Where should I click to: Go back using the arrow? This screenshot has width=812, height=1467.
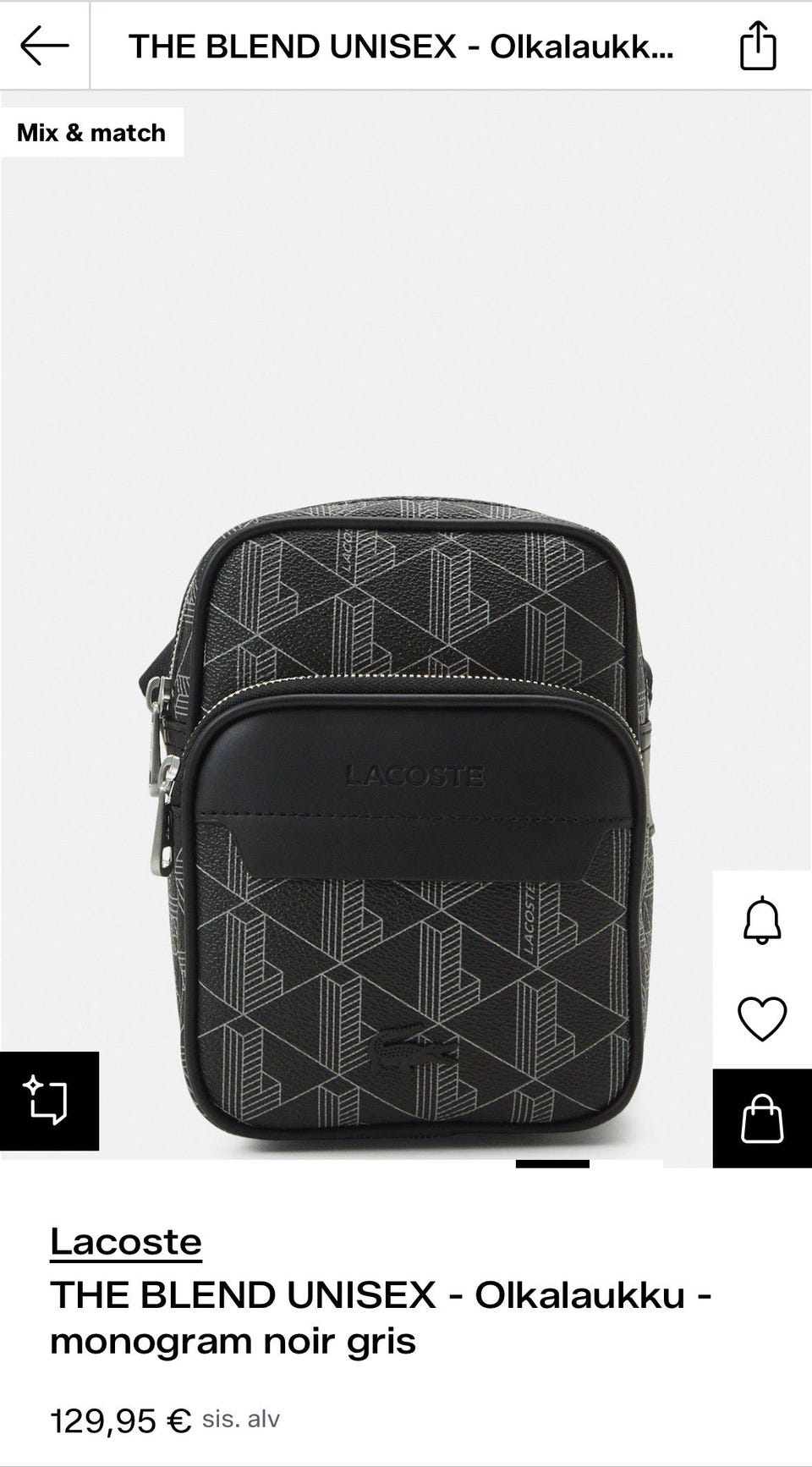pyautogui.click(x=44, y=46)
